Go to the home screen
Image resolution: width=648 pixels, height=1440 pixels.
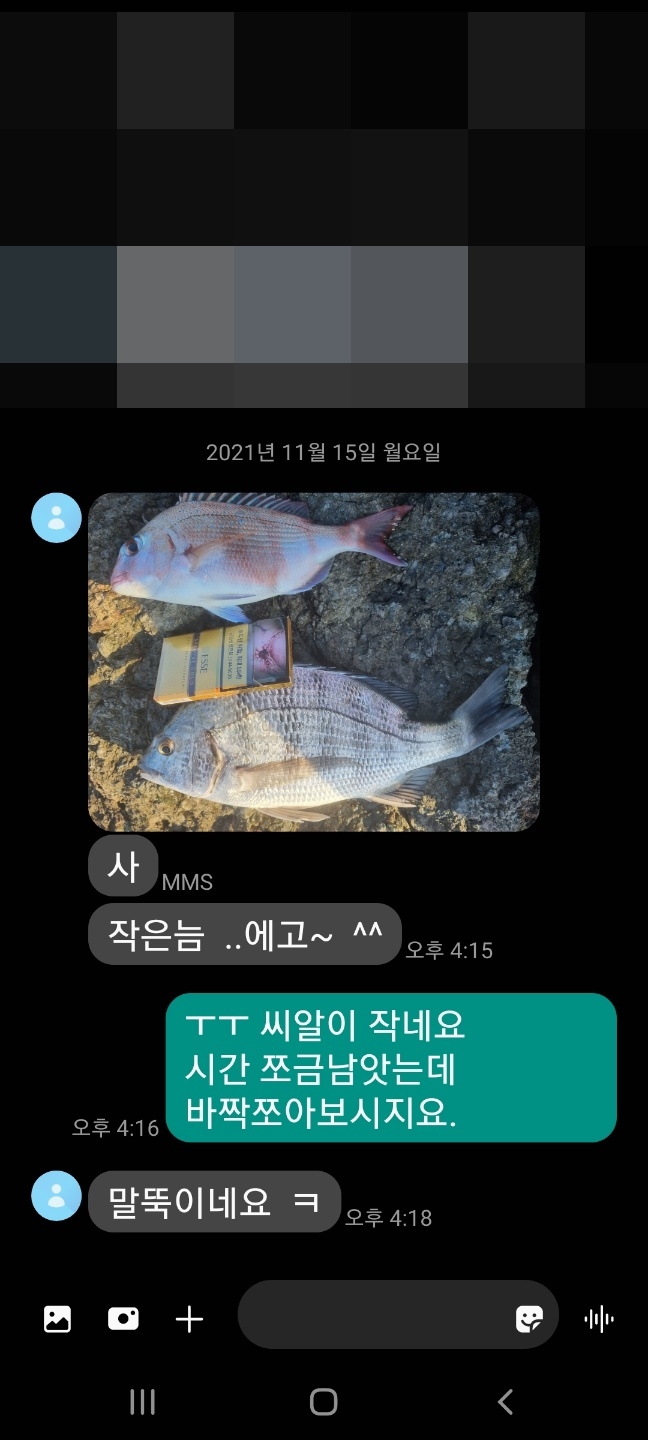point(323,1402)
